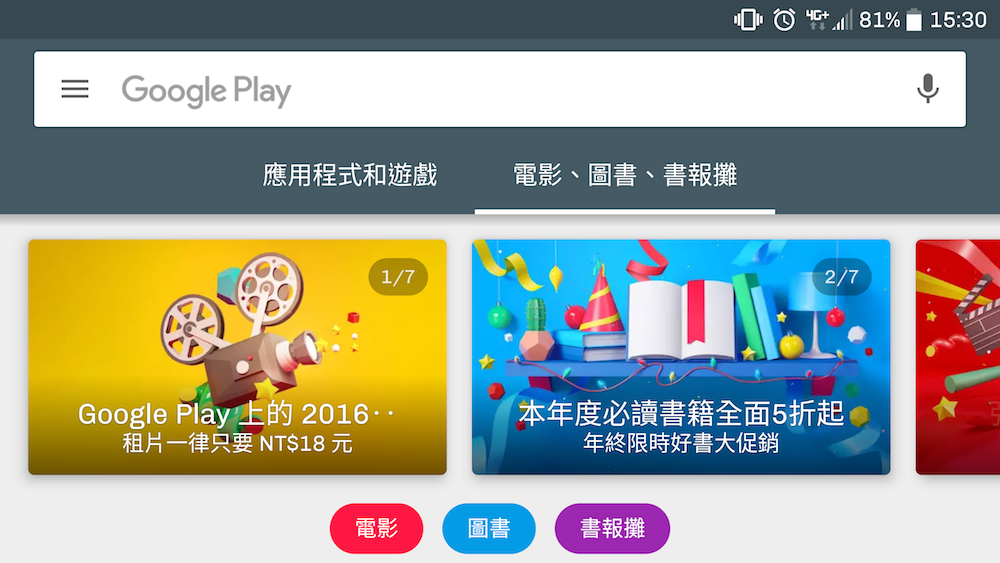This screenshot has width=1000, height=563.
Task: Open the 本年度必讀書籍全面5折起 book sale banner
Action: [x=680, y=356]
